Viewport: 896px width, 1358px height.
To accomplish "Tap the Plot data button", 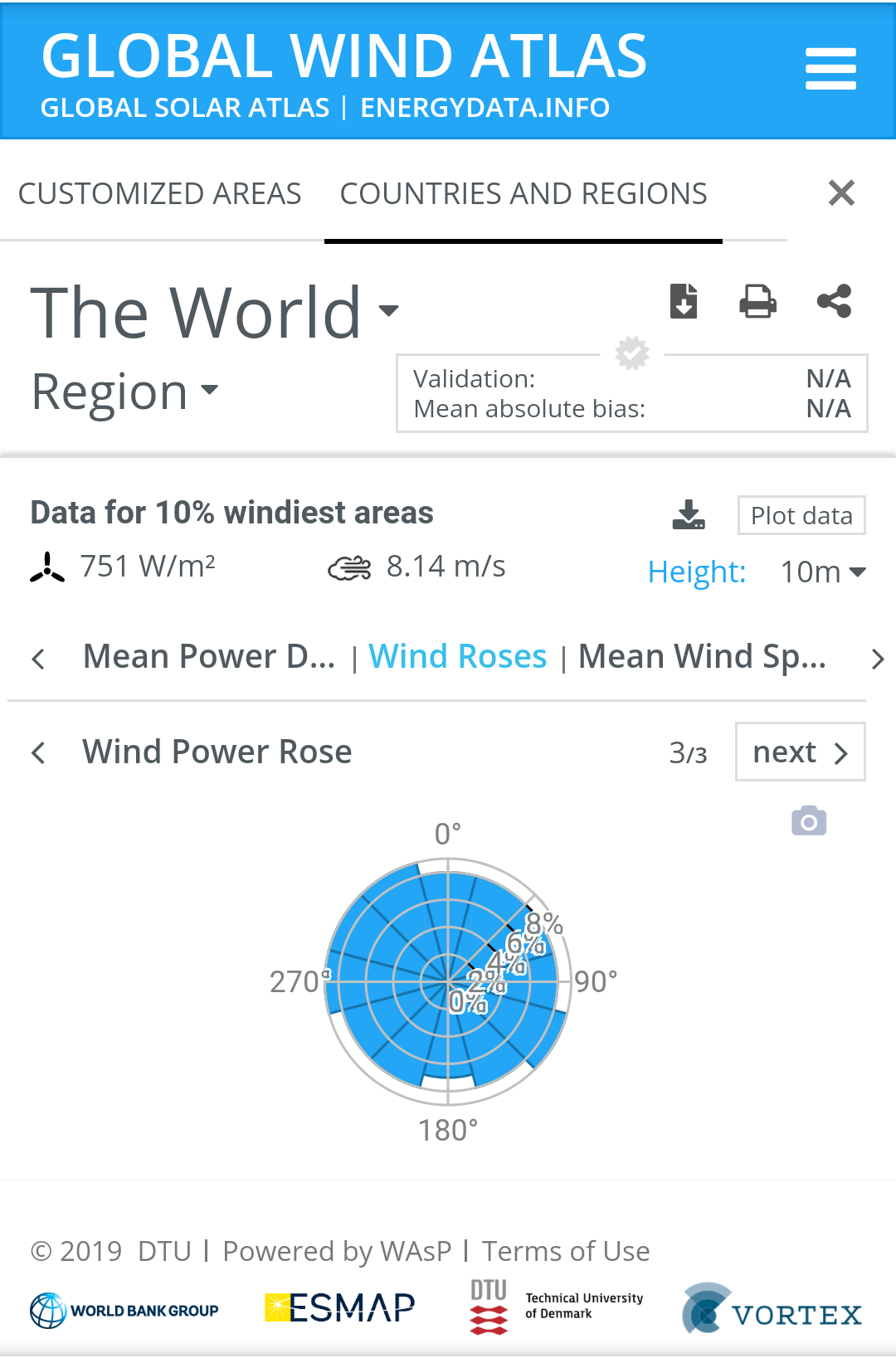I will coord(801,515).
